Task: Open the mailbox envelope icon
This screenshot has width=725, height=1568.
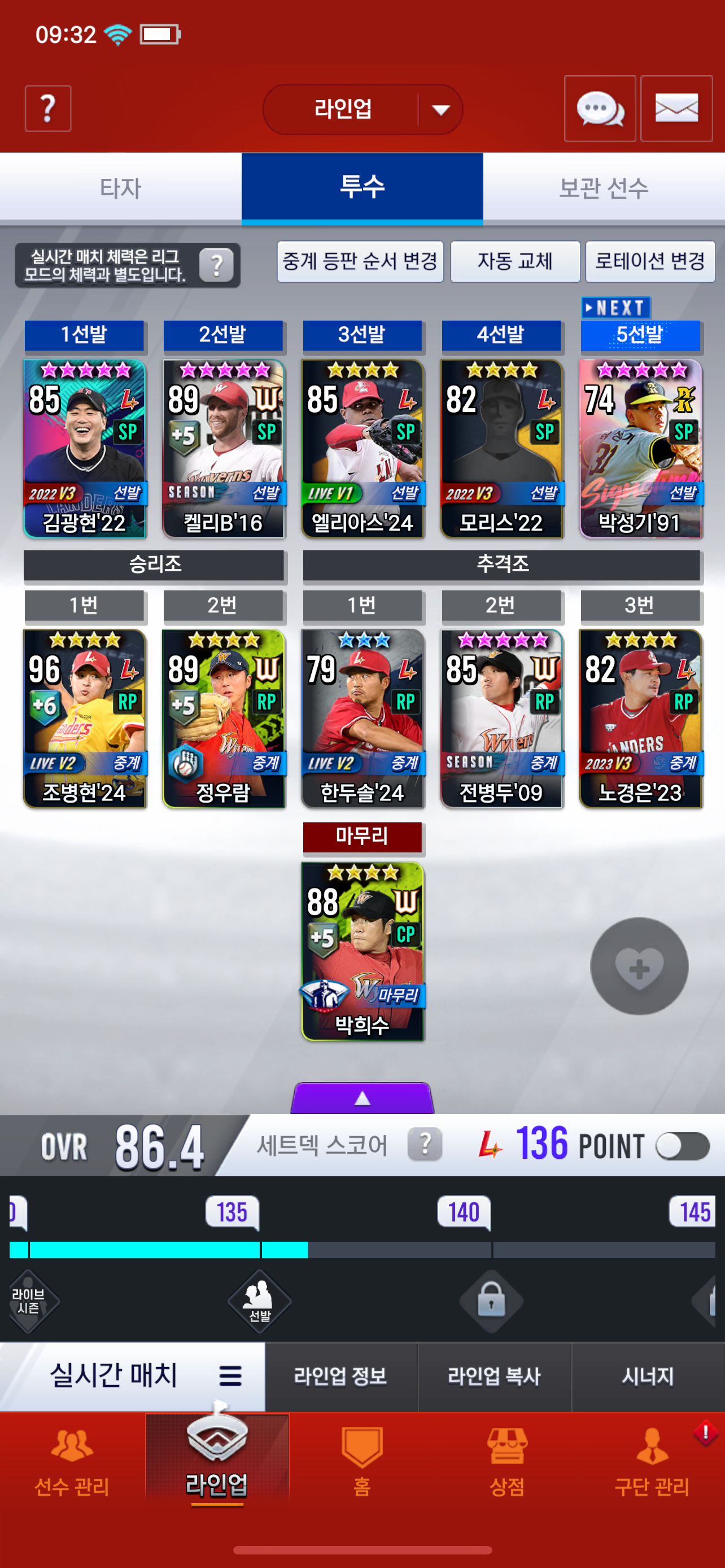Action: 676,109
